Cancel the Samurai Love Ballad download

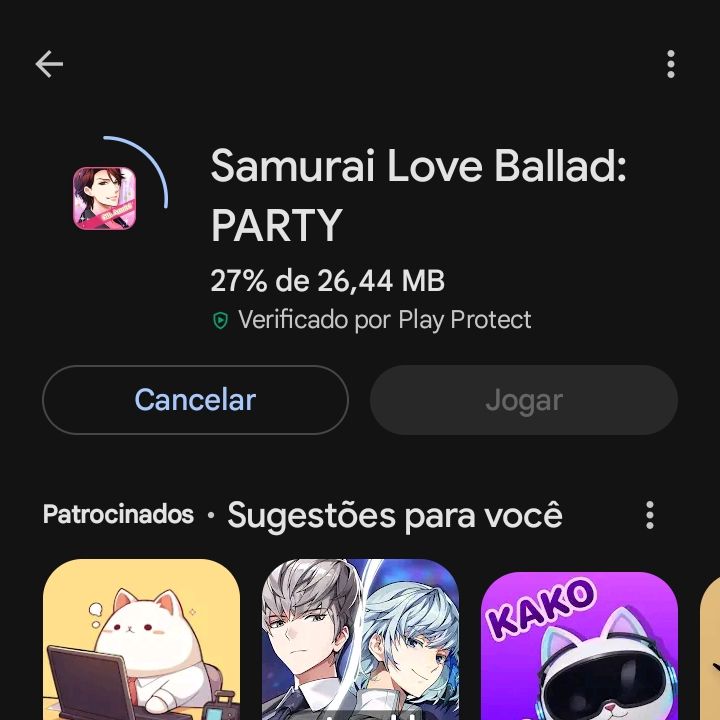195,400
